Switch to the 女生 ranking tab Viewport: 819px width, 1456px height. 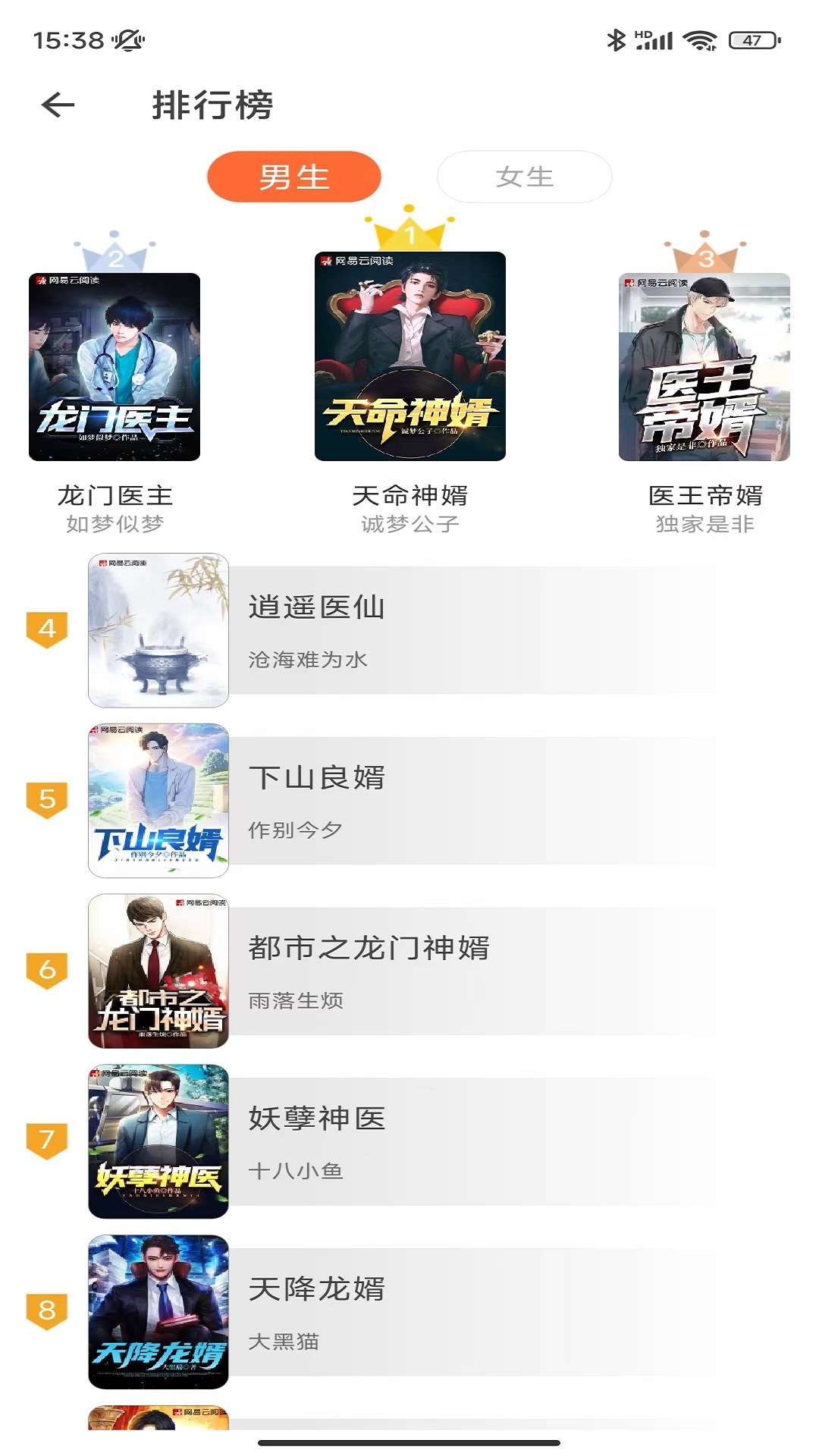point(525,177)
